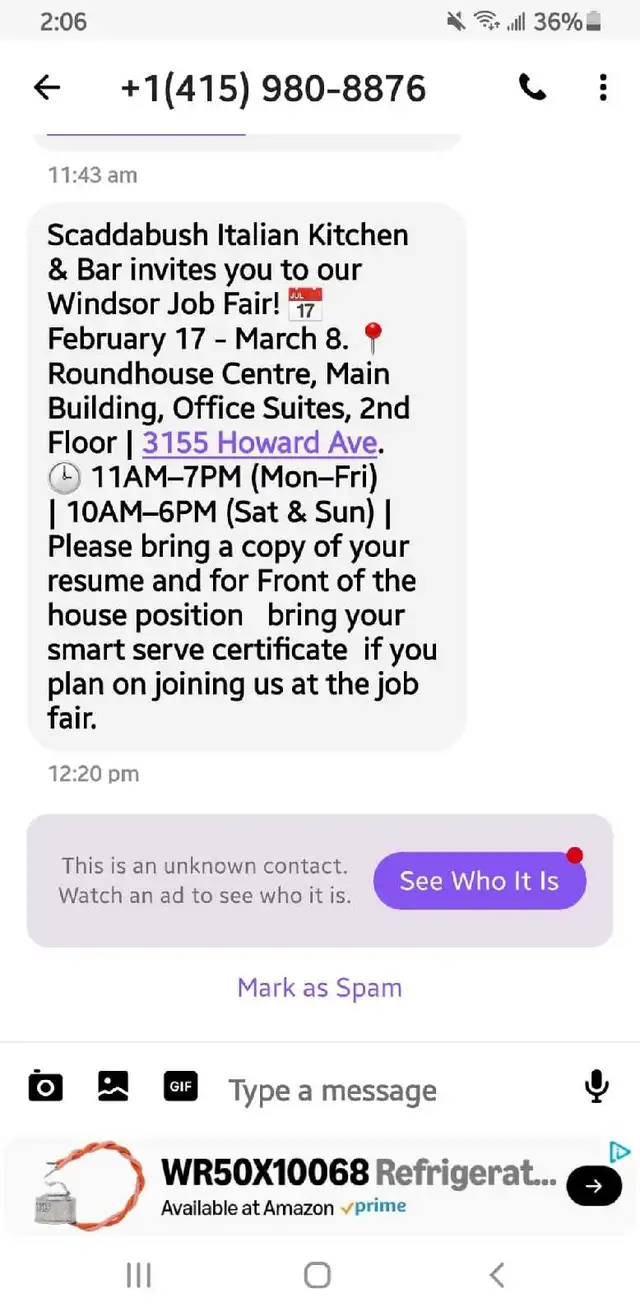Image resolution: width=640 pixels, height=1316 pixels.
Task: Tap See Who It Is button
Action: tap(479, 881)
